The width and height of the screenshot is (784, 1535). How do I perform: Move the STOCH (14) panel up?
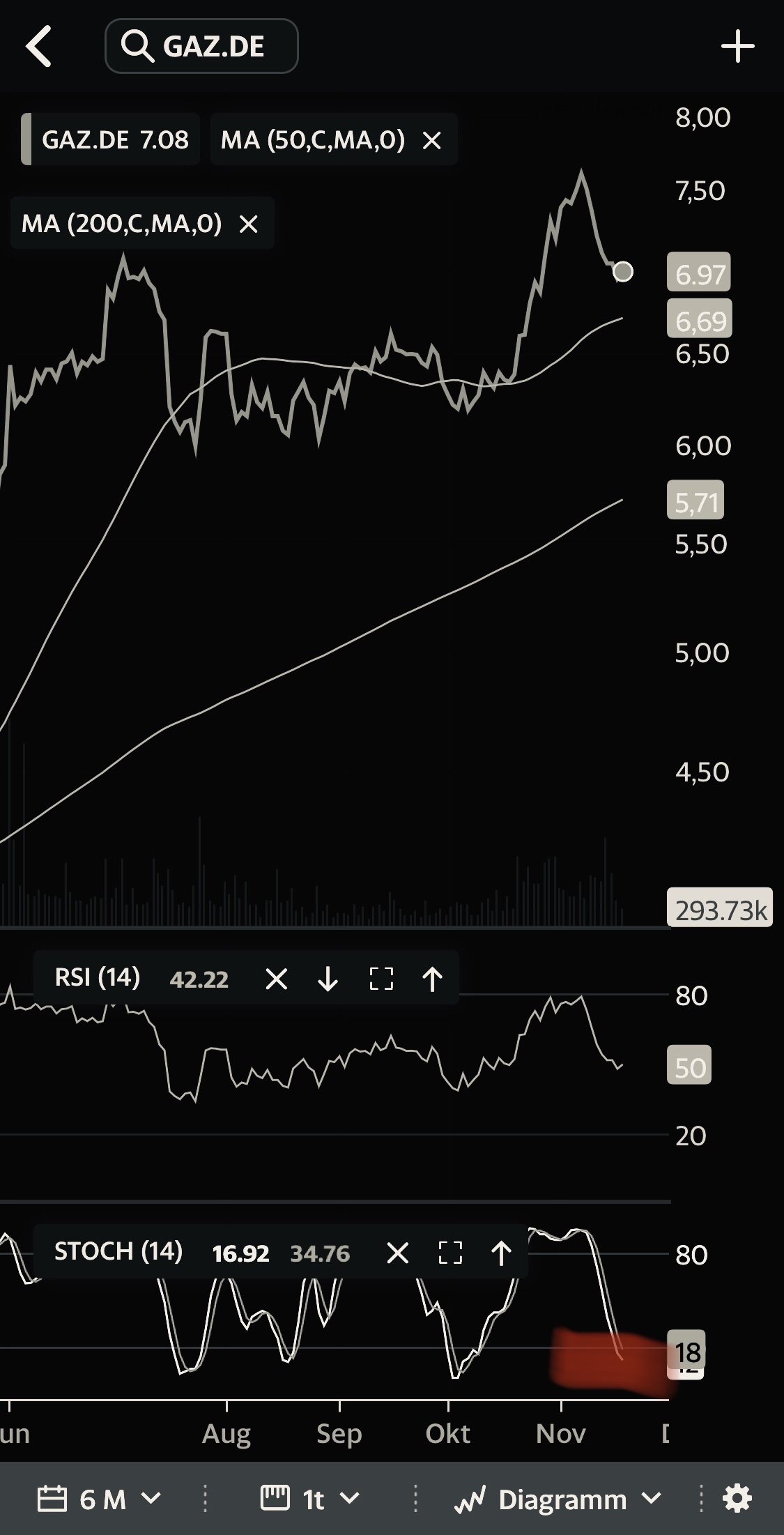501,1253
